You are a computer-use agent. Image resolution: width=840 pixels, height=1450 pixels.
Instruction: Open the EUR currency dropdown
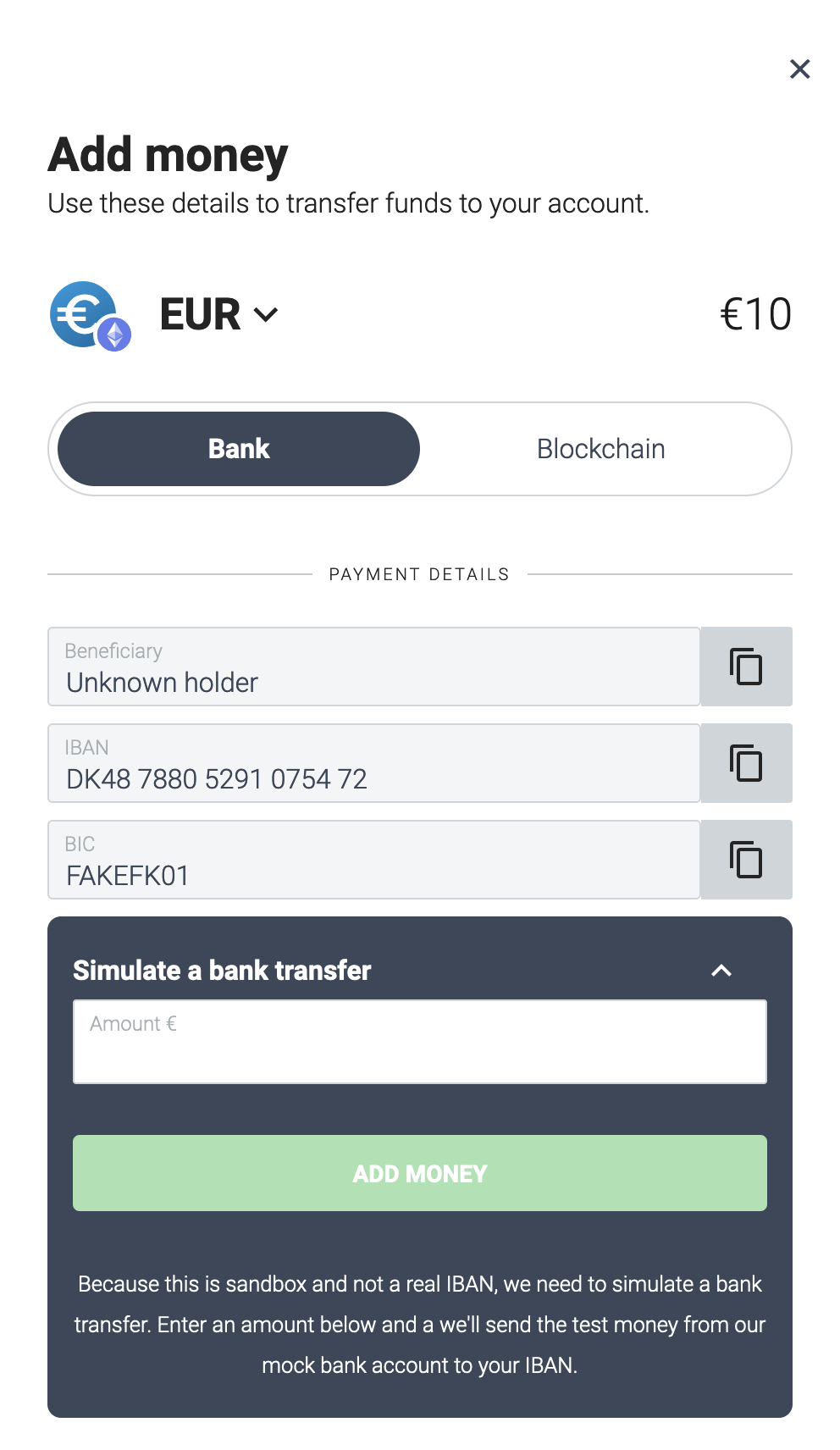(219, 315)
